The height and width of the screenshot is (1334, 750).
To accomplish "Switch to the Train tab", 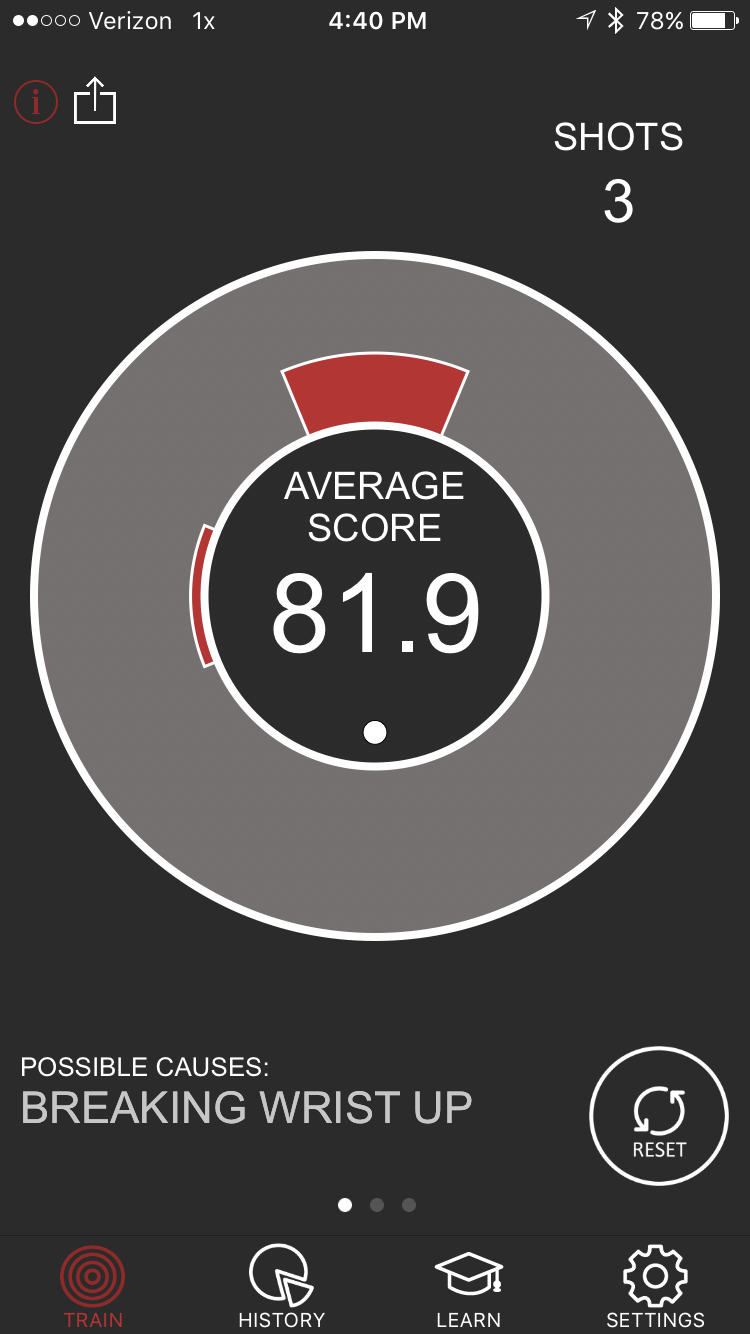I will pos(93,1287).
